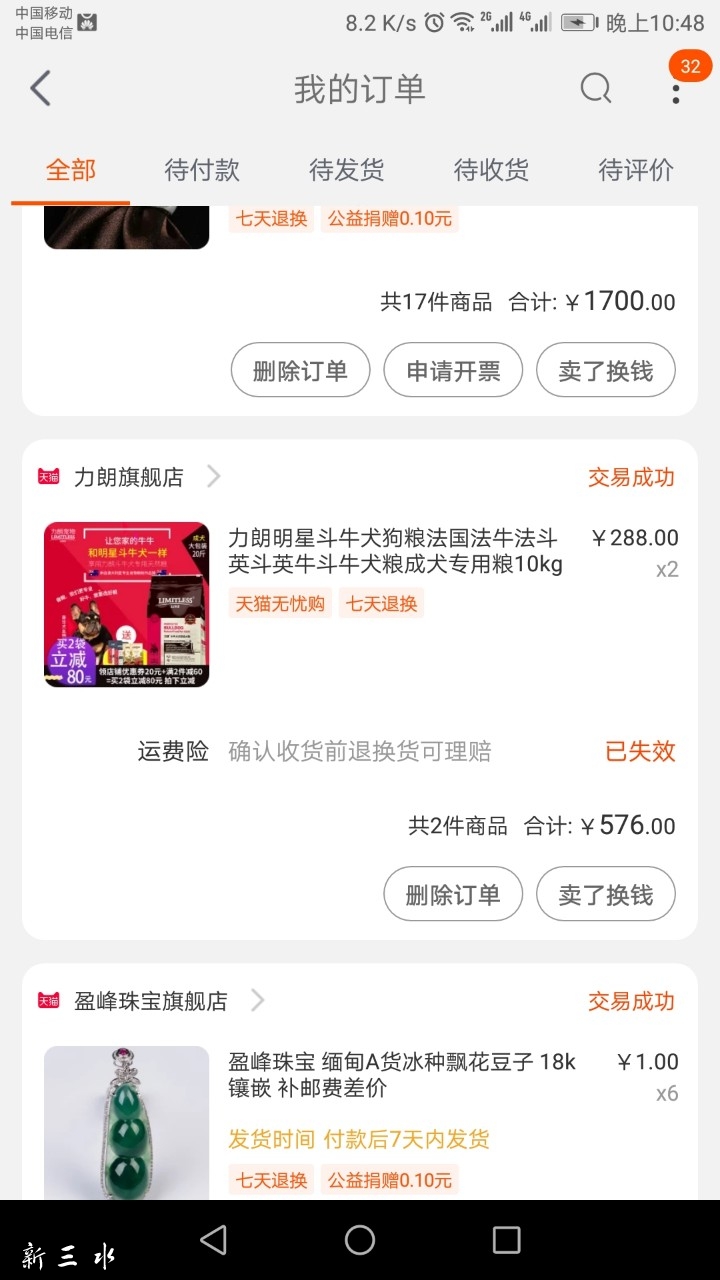Tap 卖了换钱 on the ¥576 order
The height and width of the screenshot is (1280, 720).
[606, 894]
